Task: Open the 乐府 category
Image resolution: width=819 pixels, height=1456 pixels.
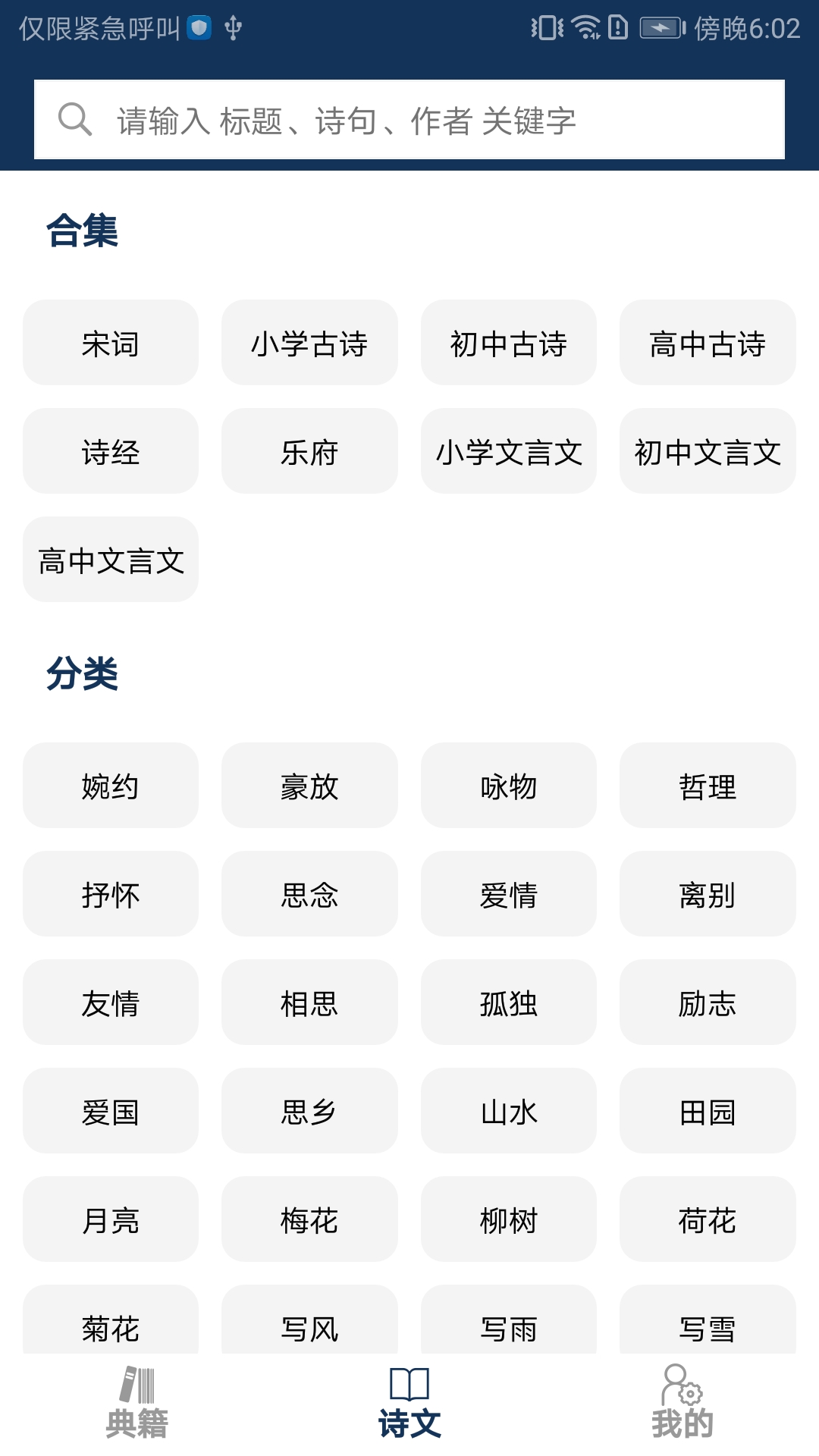Action: [x=309, y=450]
